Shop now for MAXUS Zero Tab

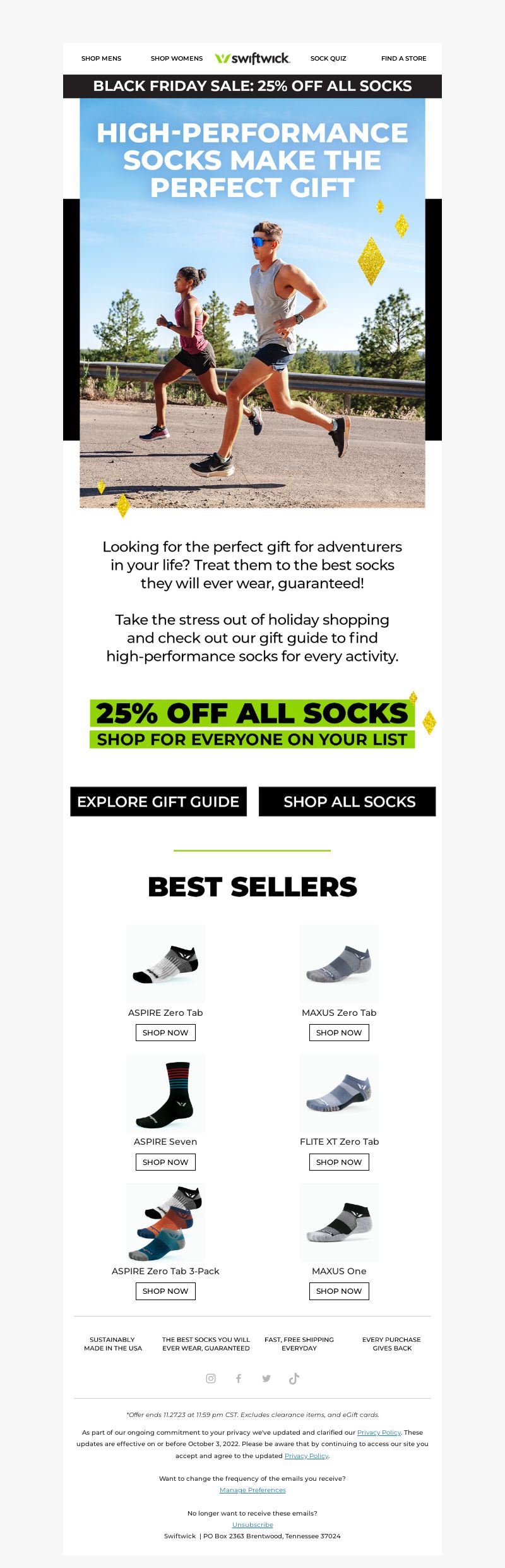[x=339, y=1032]
